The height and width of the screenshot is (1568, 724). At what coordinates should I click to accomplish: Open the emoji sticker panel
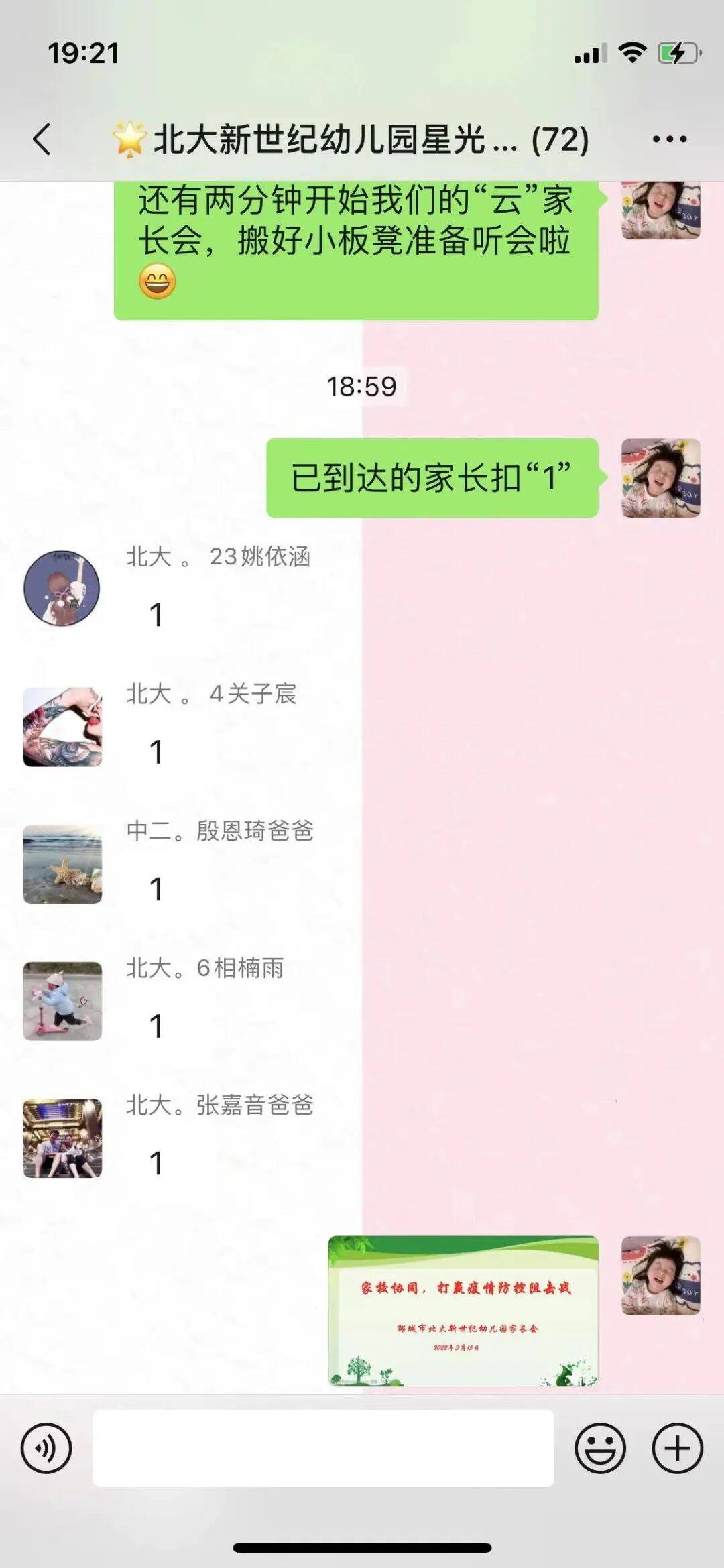[x=600, y=1448]
